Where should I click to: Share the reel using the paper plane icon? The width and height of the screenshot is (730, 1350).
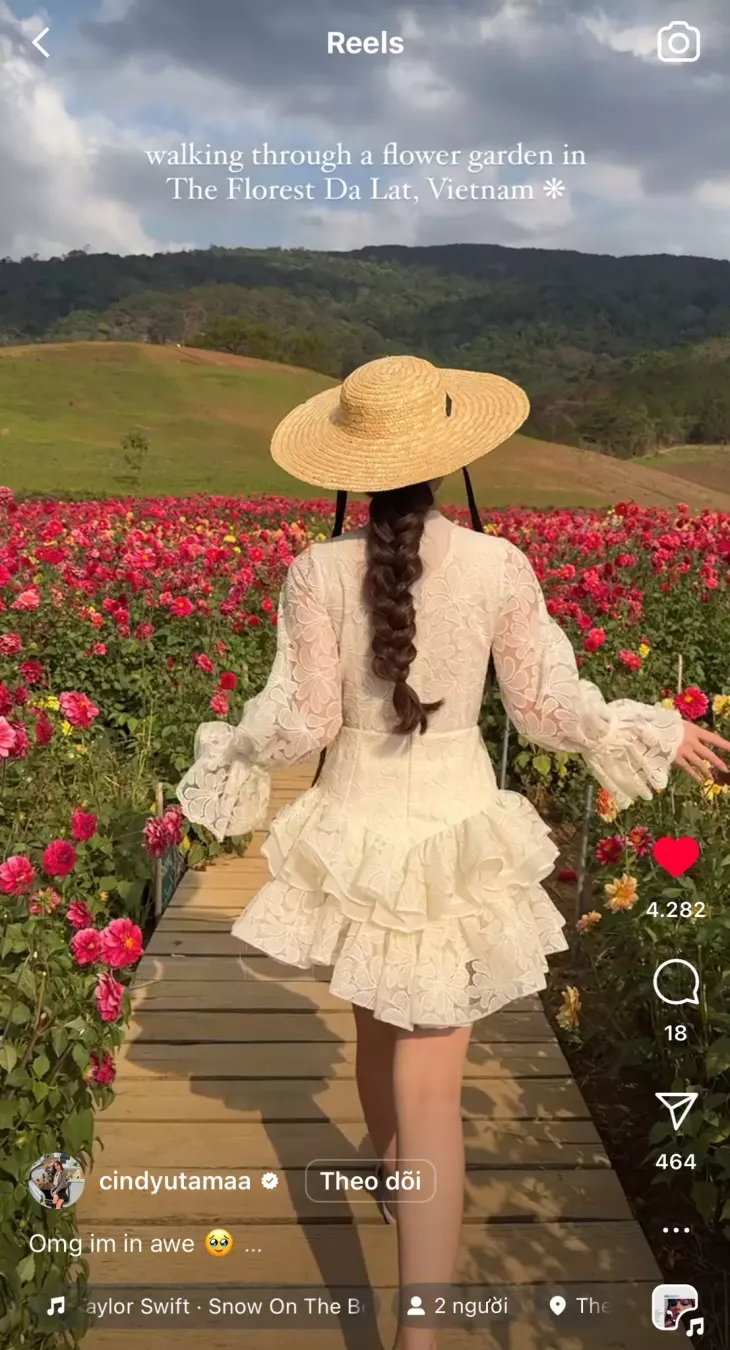pyautogui.click(x=678, y=1110)
